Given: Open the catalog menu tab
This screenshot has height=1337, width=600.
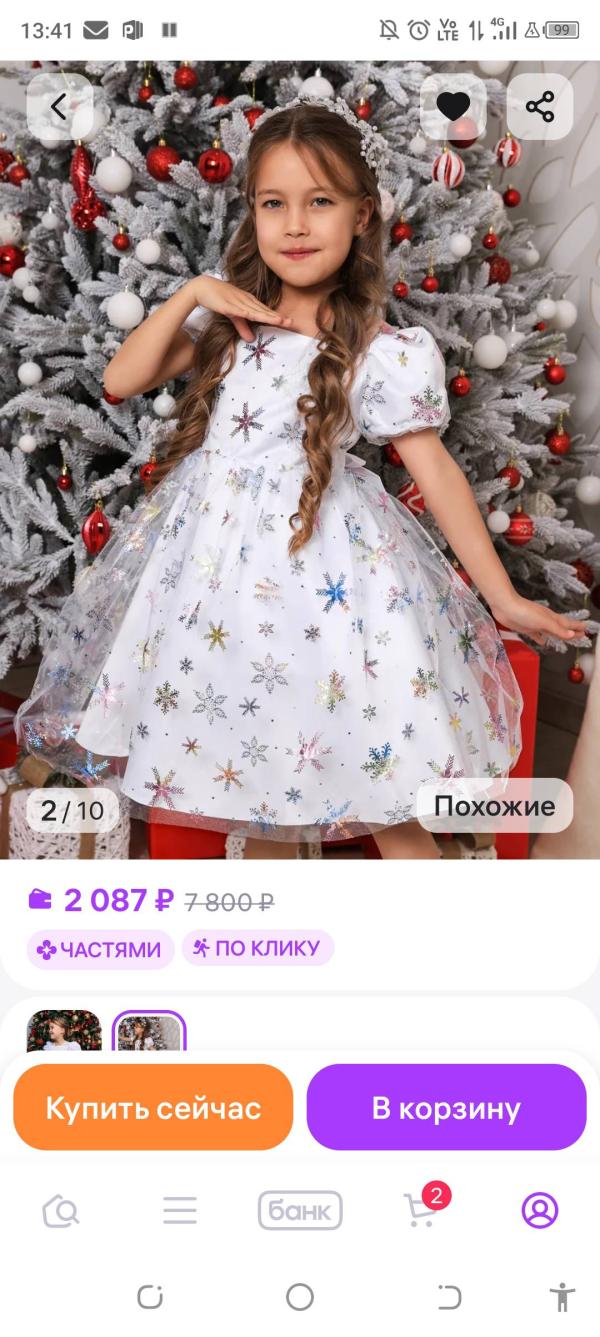Looking at the screenshot, I should pos(180,1211).
